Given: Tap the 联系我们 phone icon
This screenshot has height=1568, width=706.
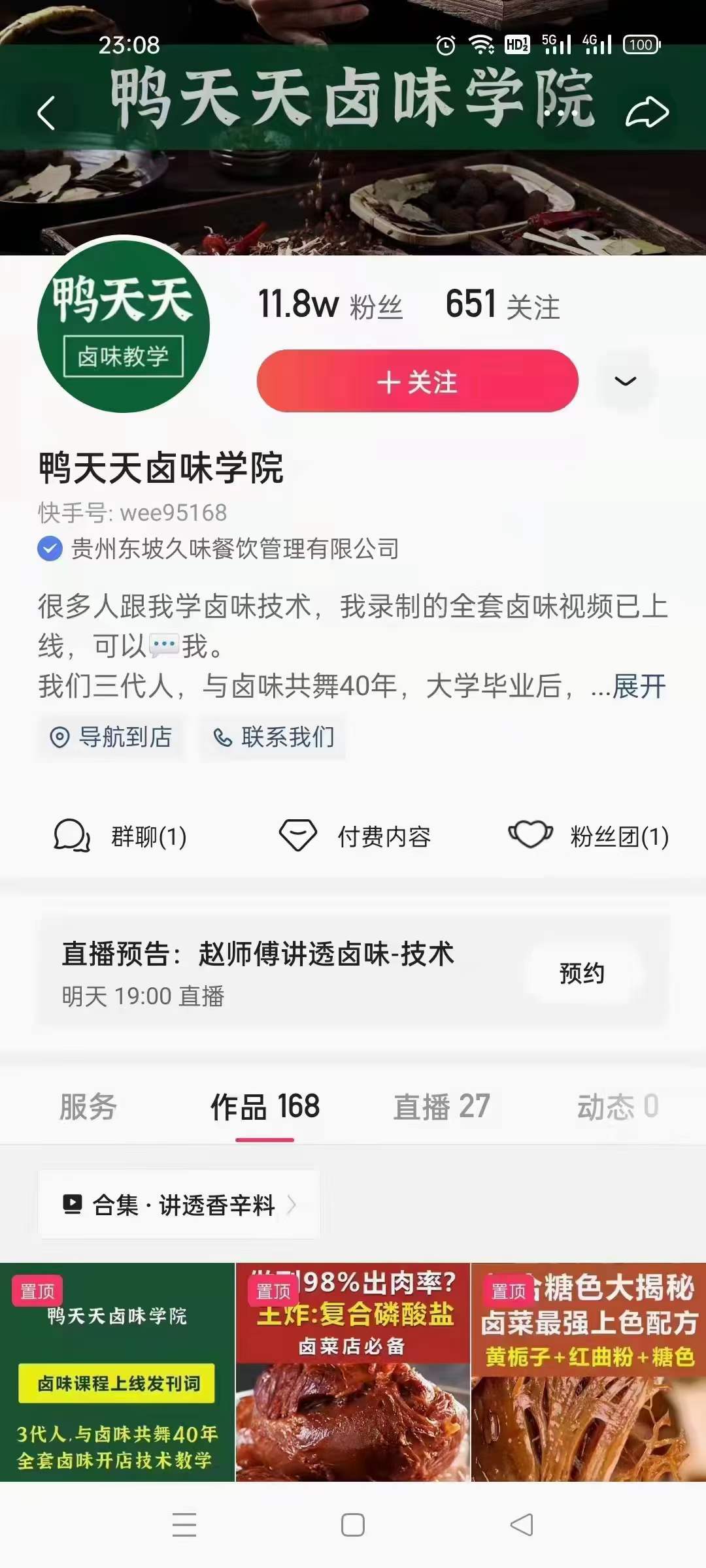Looking at the screenshot, I should (x=222, y=738).
